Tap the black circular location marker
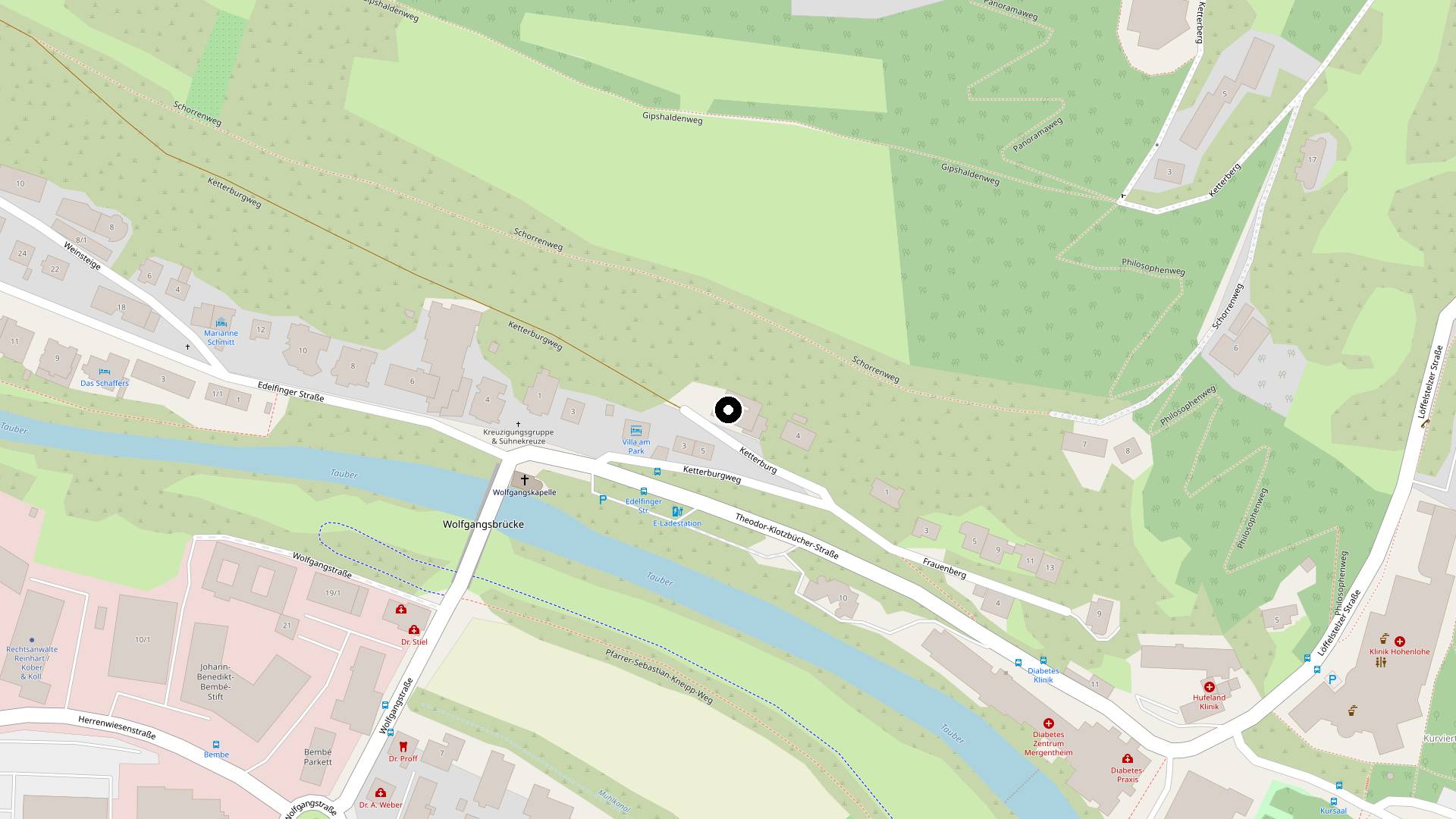 [x=728, y=410]
